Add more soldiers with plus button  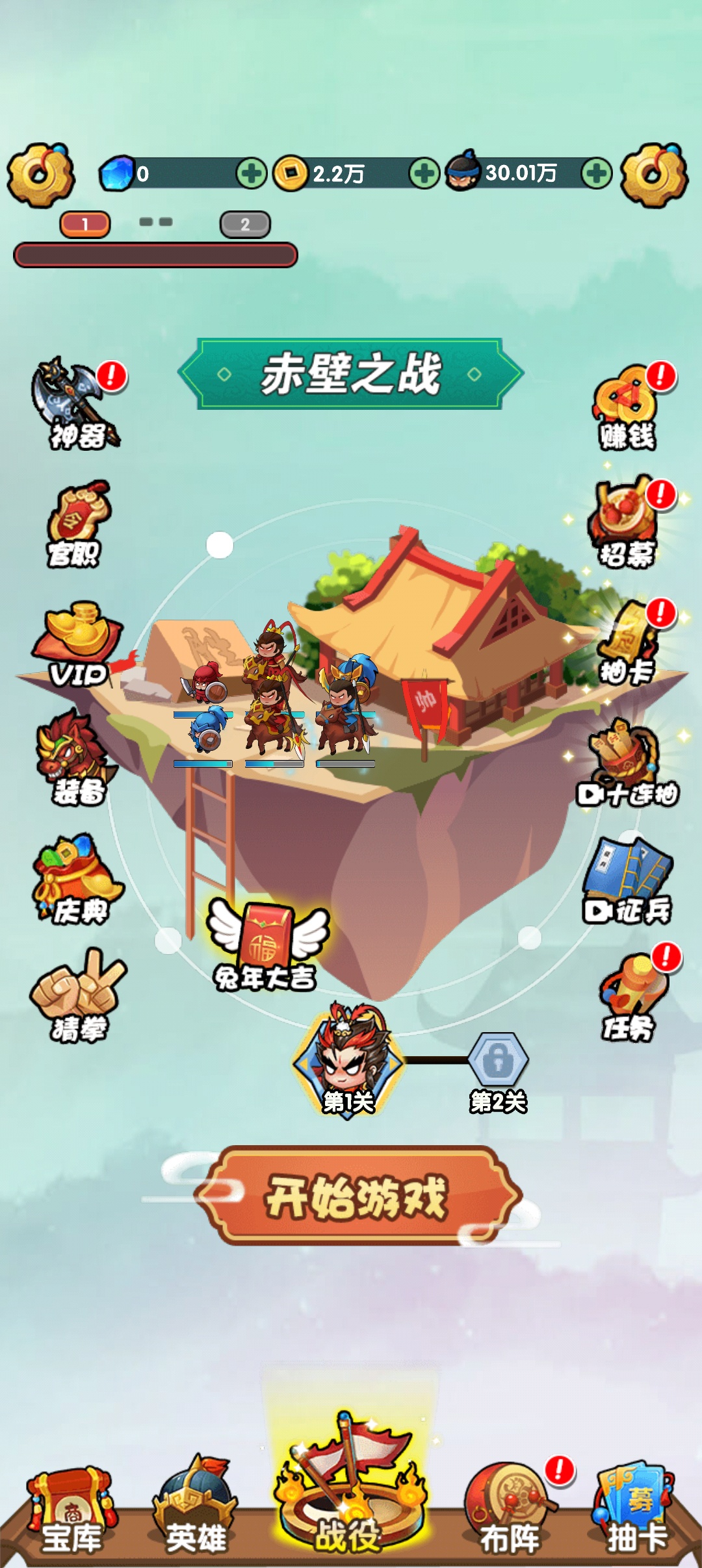click(x=596, y=173)
